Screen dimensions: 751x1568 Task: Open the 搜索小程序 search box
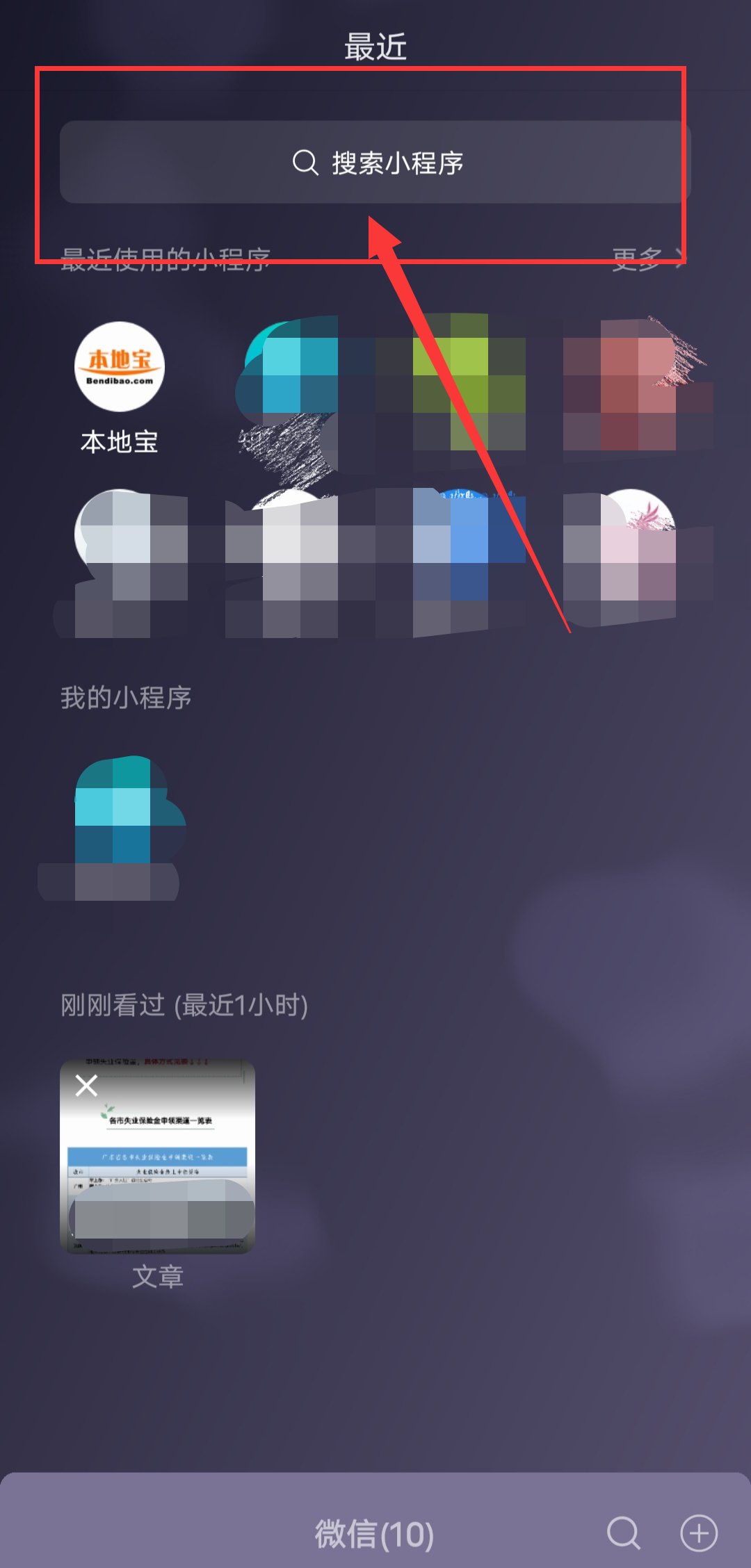click(375, 163)
